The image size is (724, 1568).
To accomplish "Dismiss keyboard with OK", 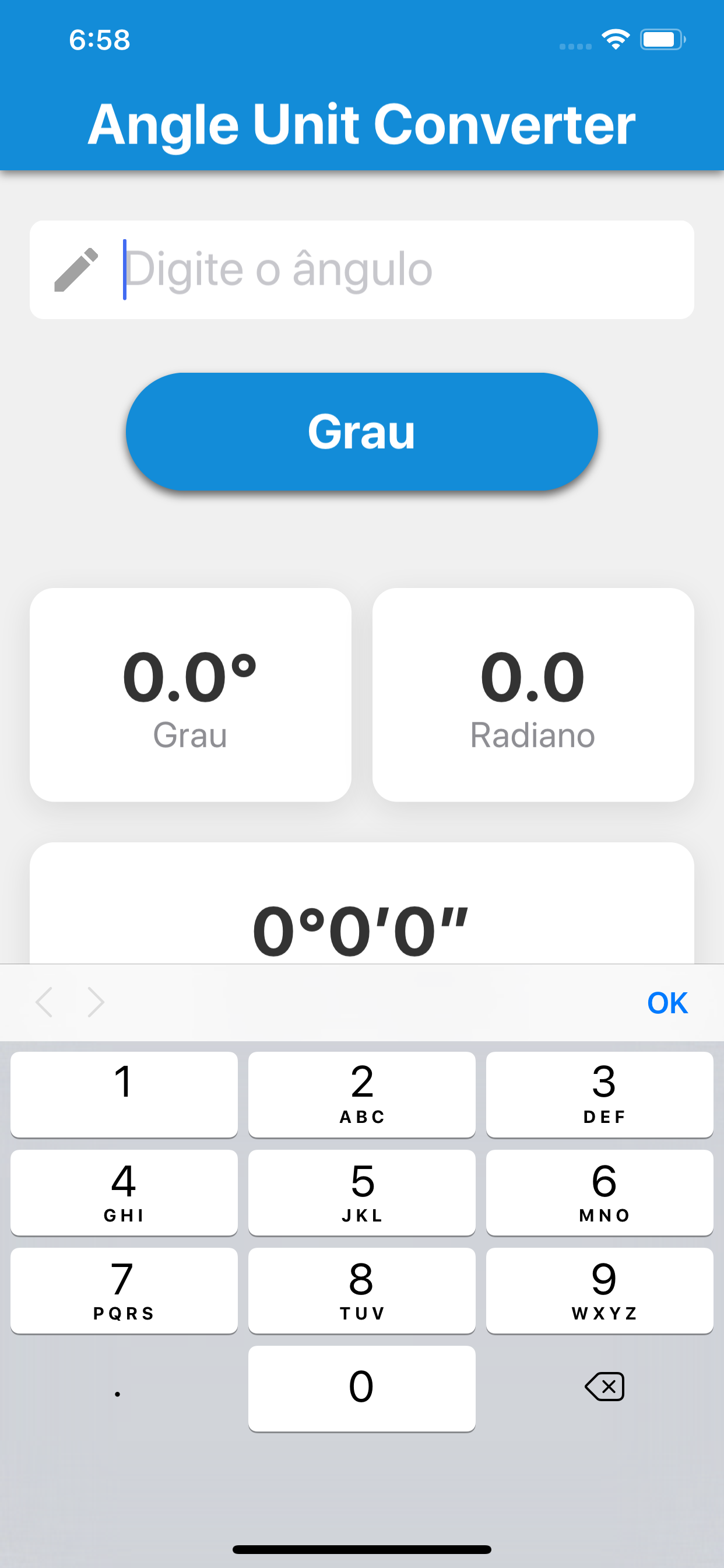I will (667, 1003).
